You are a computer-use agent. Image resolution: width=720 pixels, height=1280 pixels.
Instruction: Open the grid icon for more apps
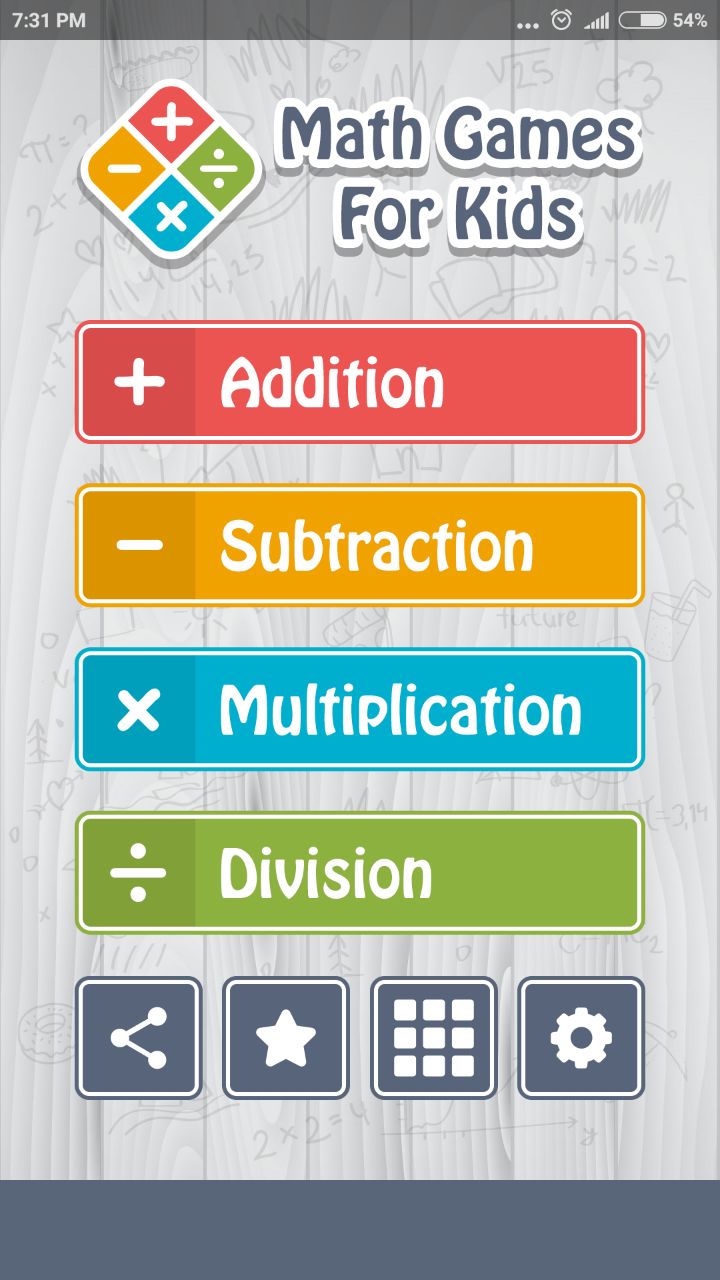click(434, 1038)
